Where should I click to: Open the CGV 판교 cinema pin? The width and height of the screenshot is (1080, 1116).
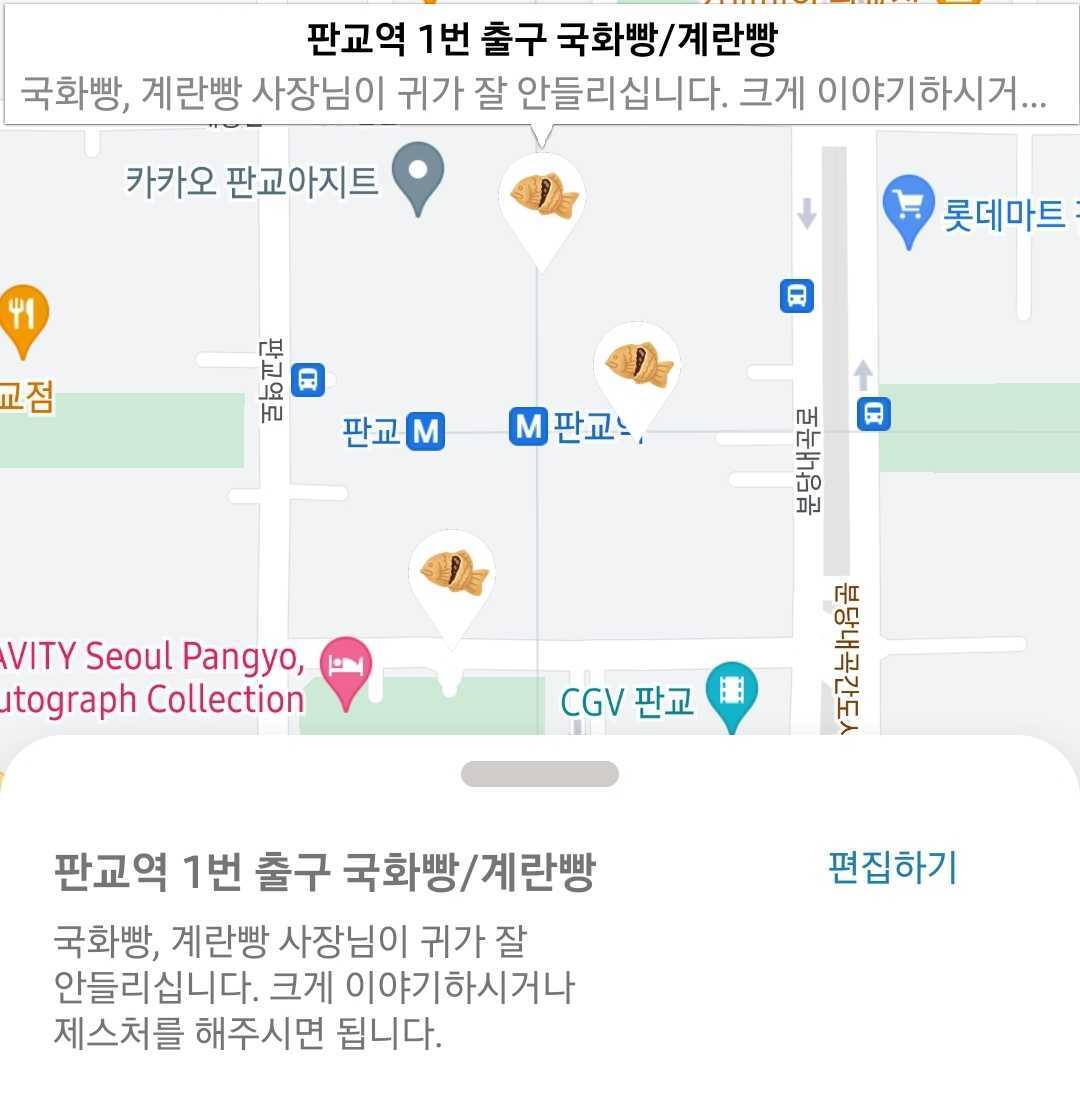[732, 692]
